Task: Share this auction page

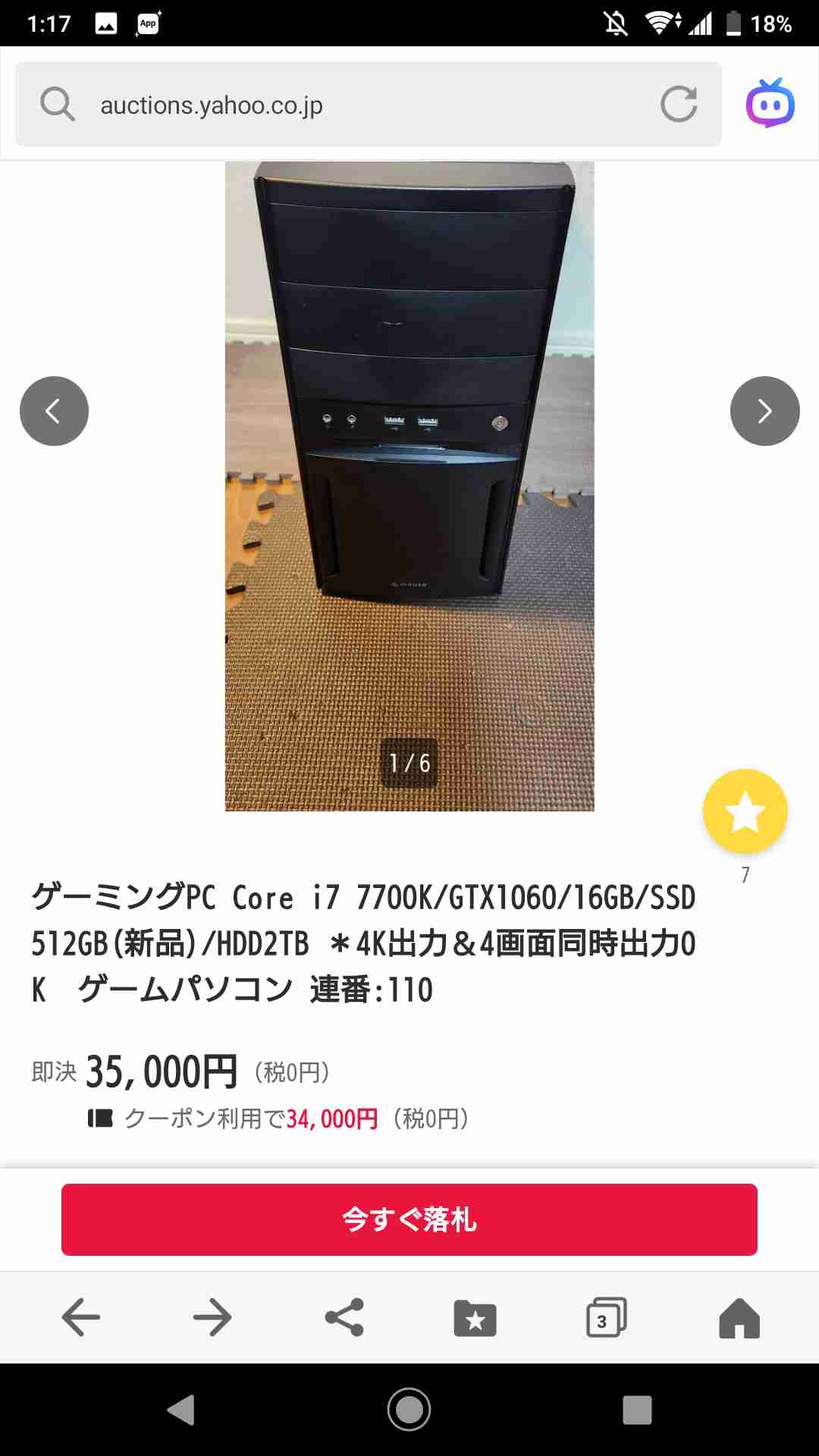Action: point(344,1317)
